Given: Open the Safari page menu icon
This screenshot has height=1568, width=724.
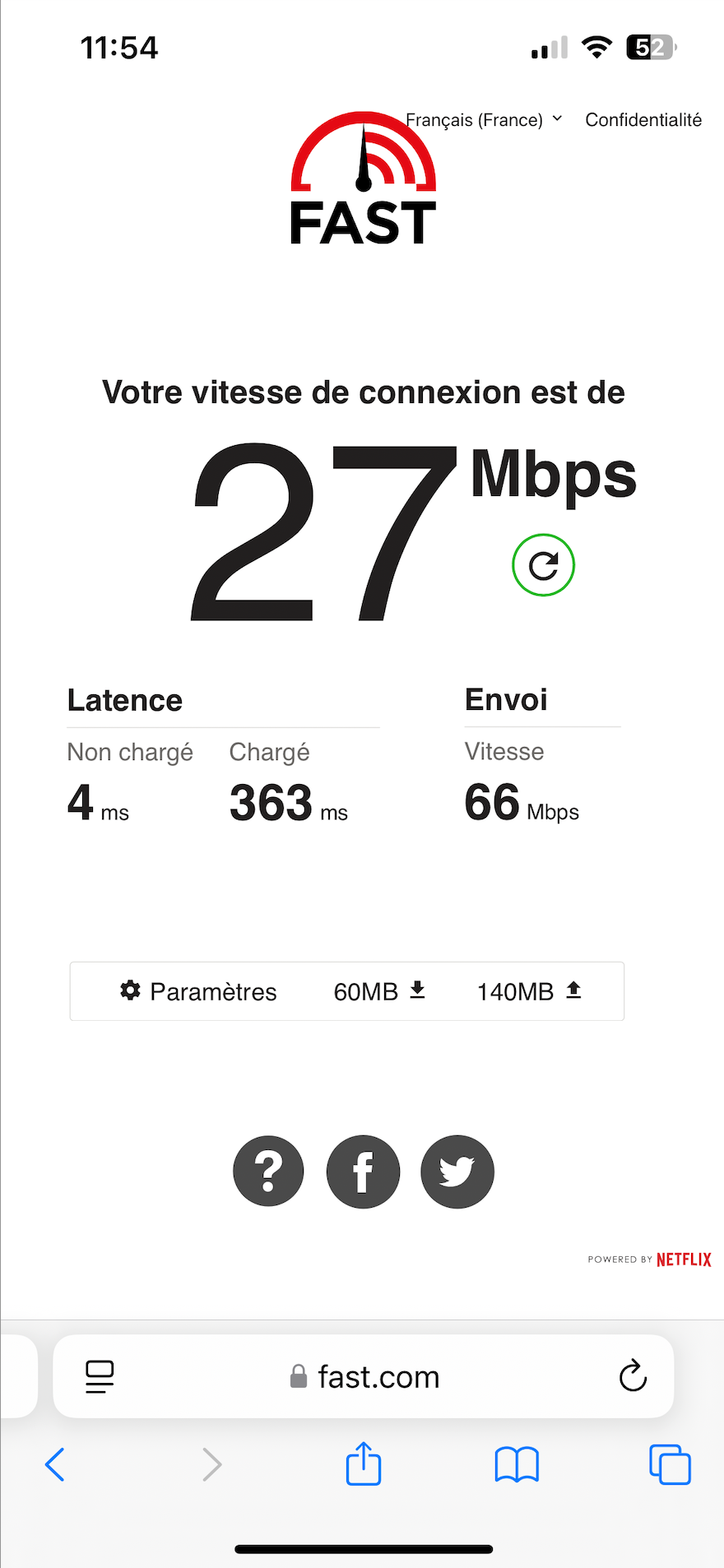Looking at the screenshot, I should tap(100, 1376).
